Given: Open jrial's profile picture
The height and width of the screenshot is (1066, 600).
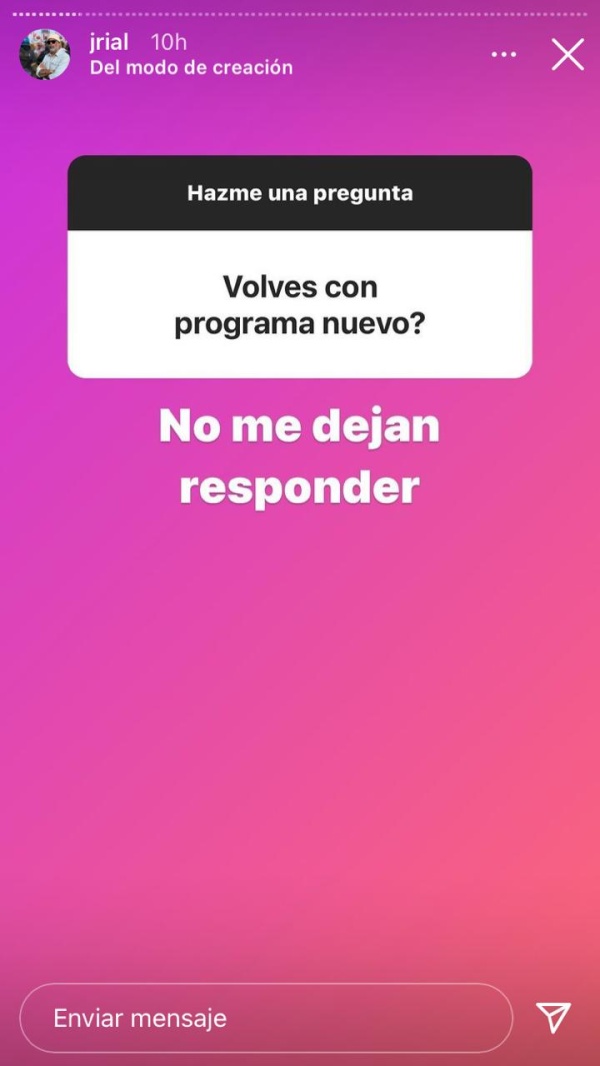Looking at the screenshot, I should pos(45,54).
